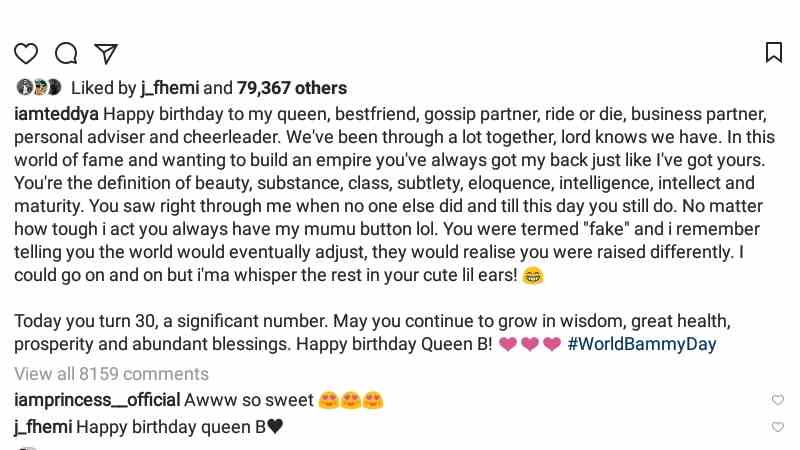View all 8159 comments

click(x=111, y=374)
